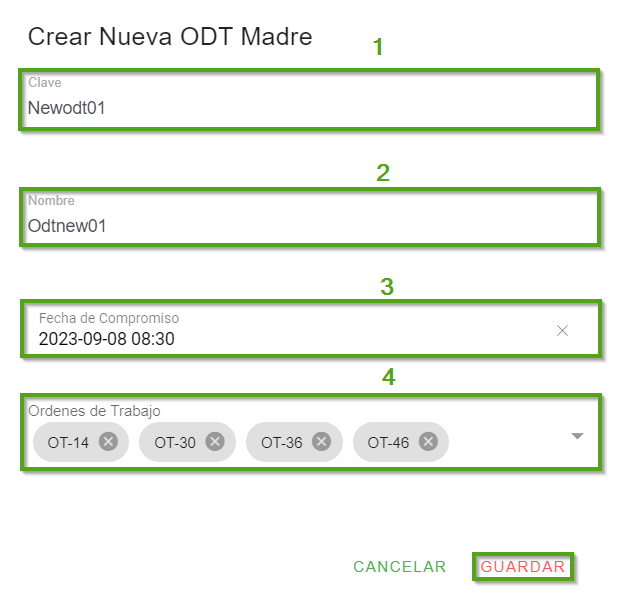Remove the OT-30 chip
Viewport: 621px width, 609px height.
click(x=214, y=442)
